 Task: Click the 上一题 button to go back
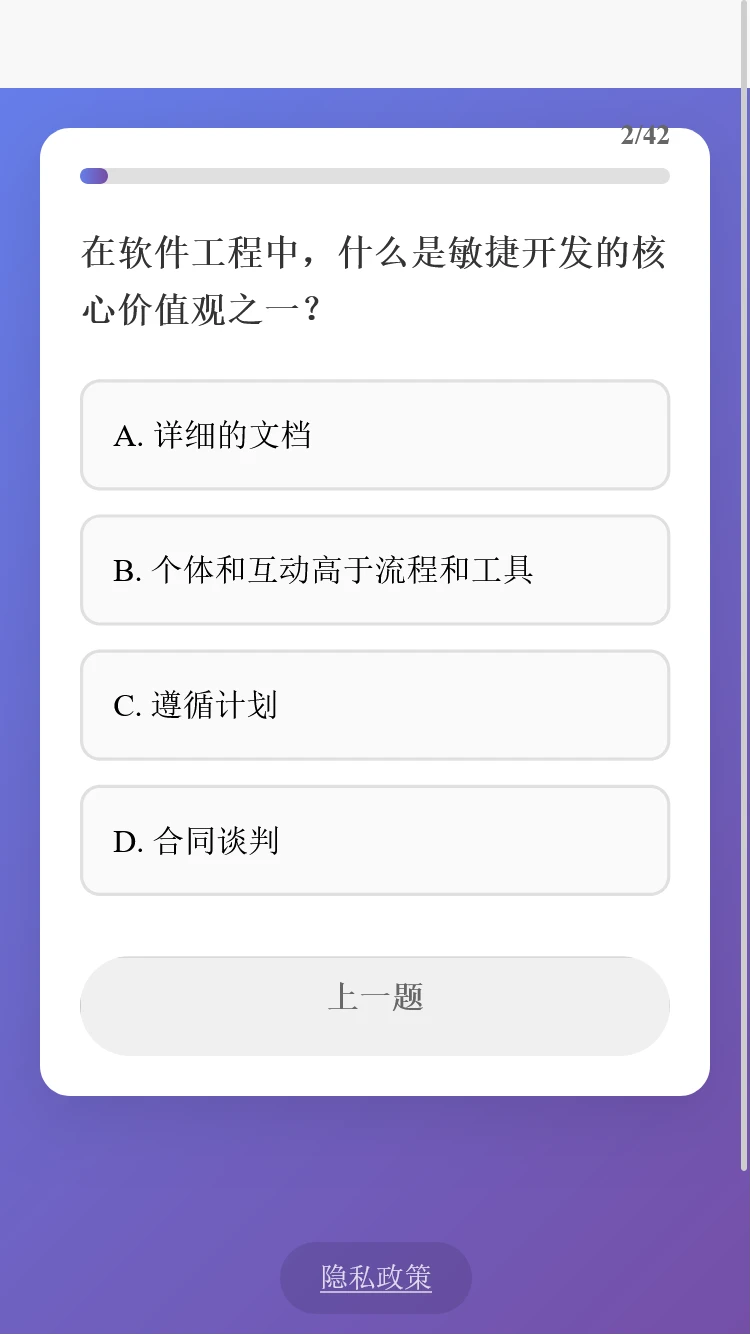[x=375, y=1005]
